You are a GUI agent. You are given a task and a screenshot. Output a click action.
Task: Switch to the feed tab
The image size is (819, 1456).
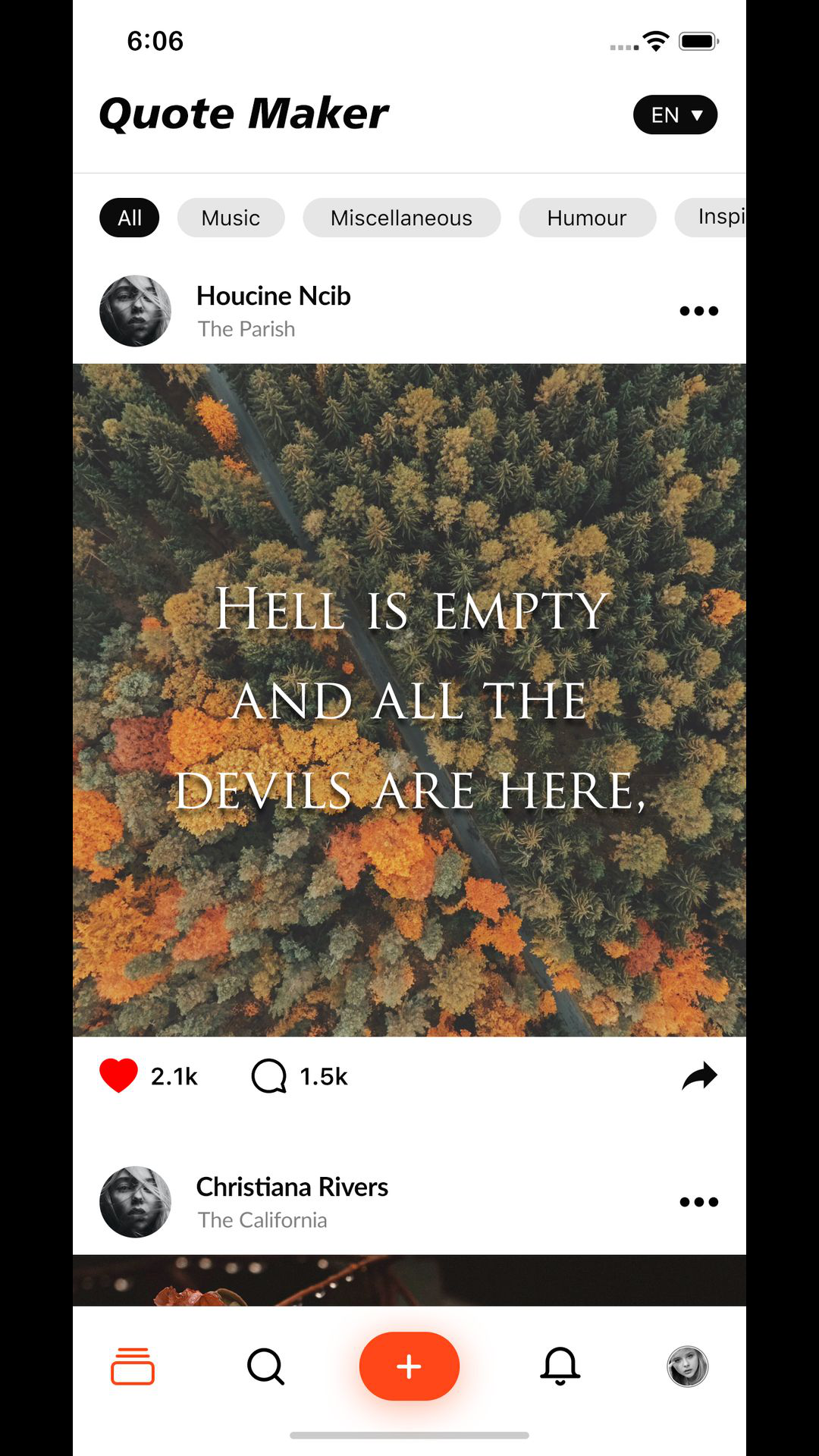tap(133, 1367)
